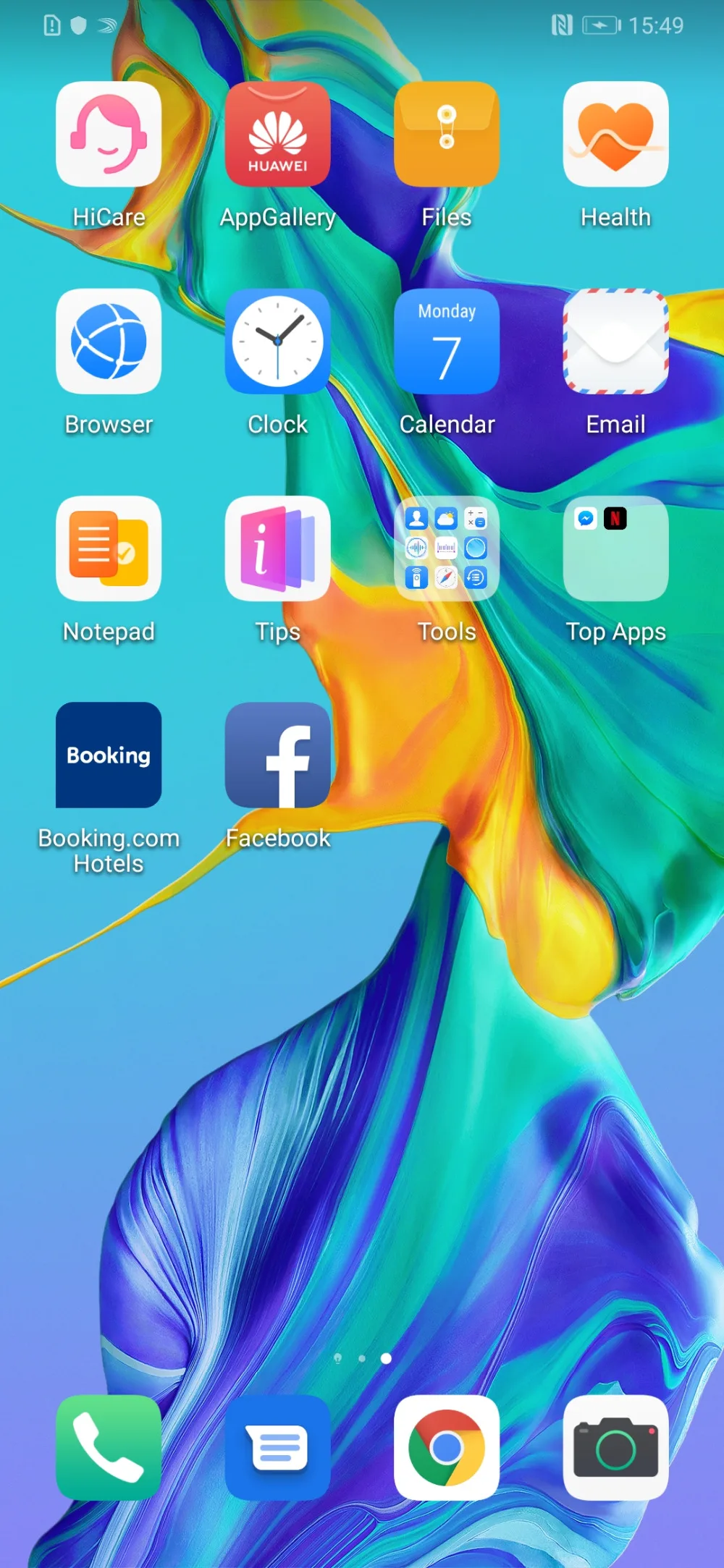The image size is (724, 1568).
Task: Launch Chrome from the dock
Action: tap(447, 1447)
